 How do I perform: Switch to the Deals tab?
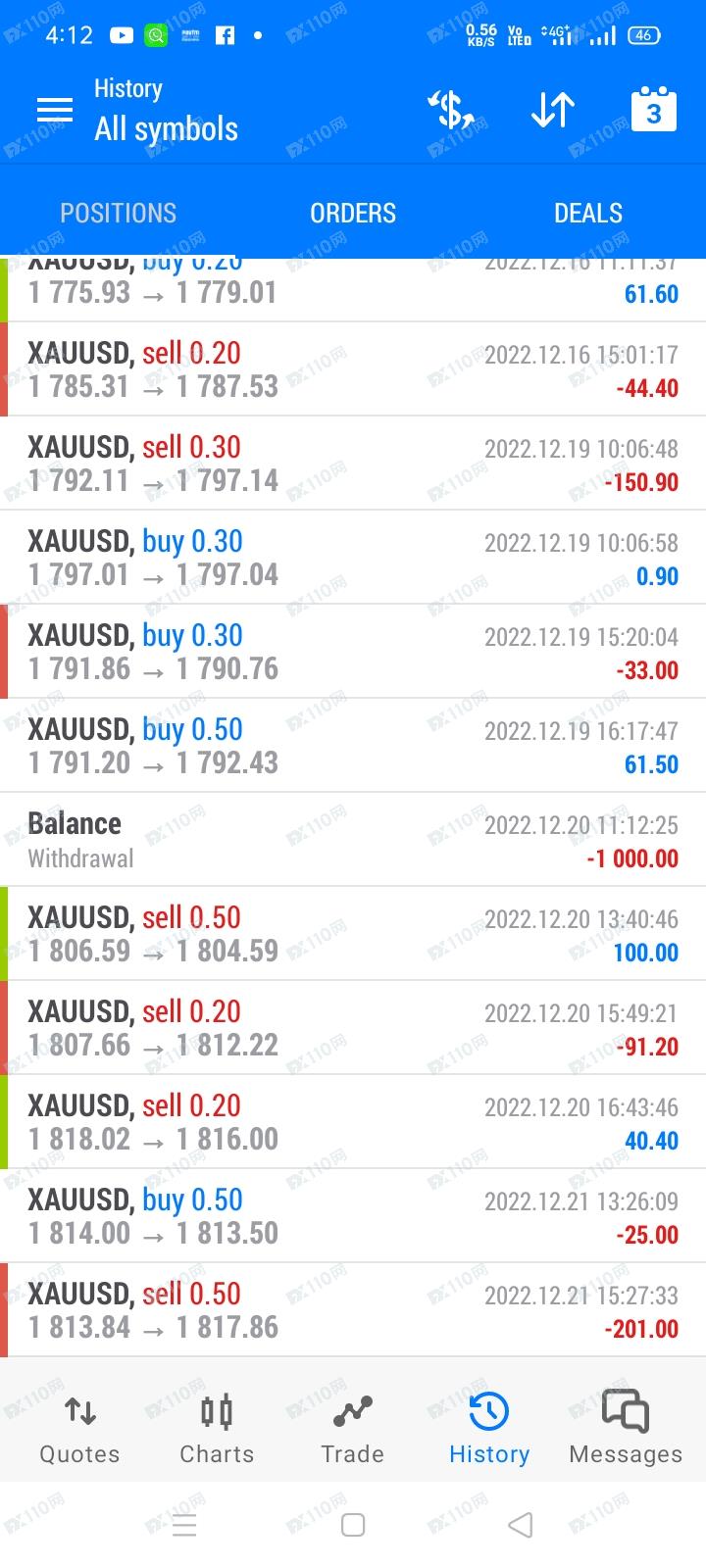point(588,213)
